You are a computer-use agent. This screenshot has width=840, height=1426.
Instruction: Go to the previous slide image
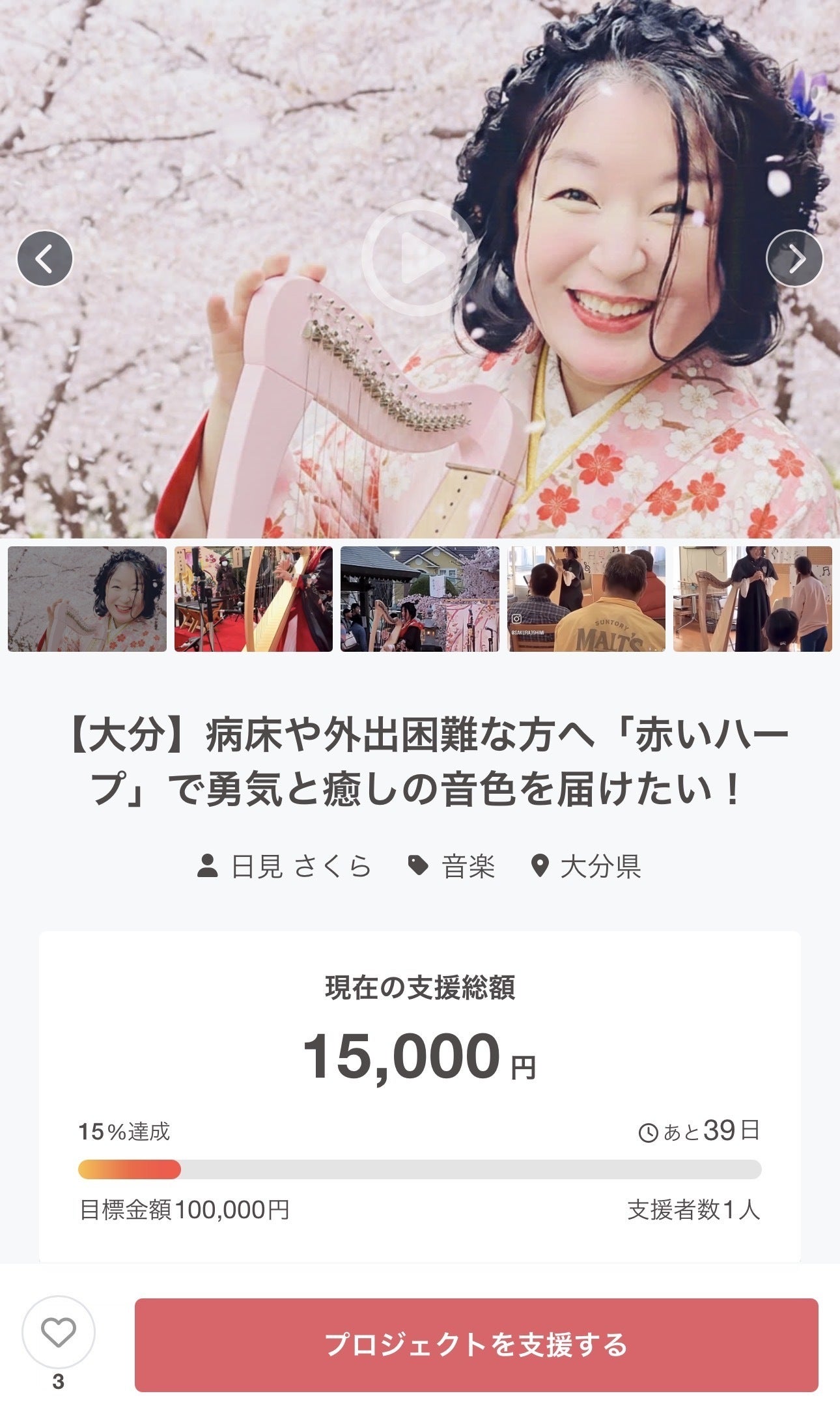[x=45, y=259]
